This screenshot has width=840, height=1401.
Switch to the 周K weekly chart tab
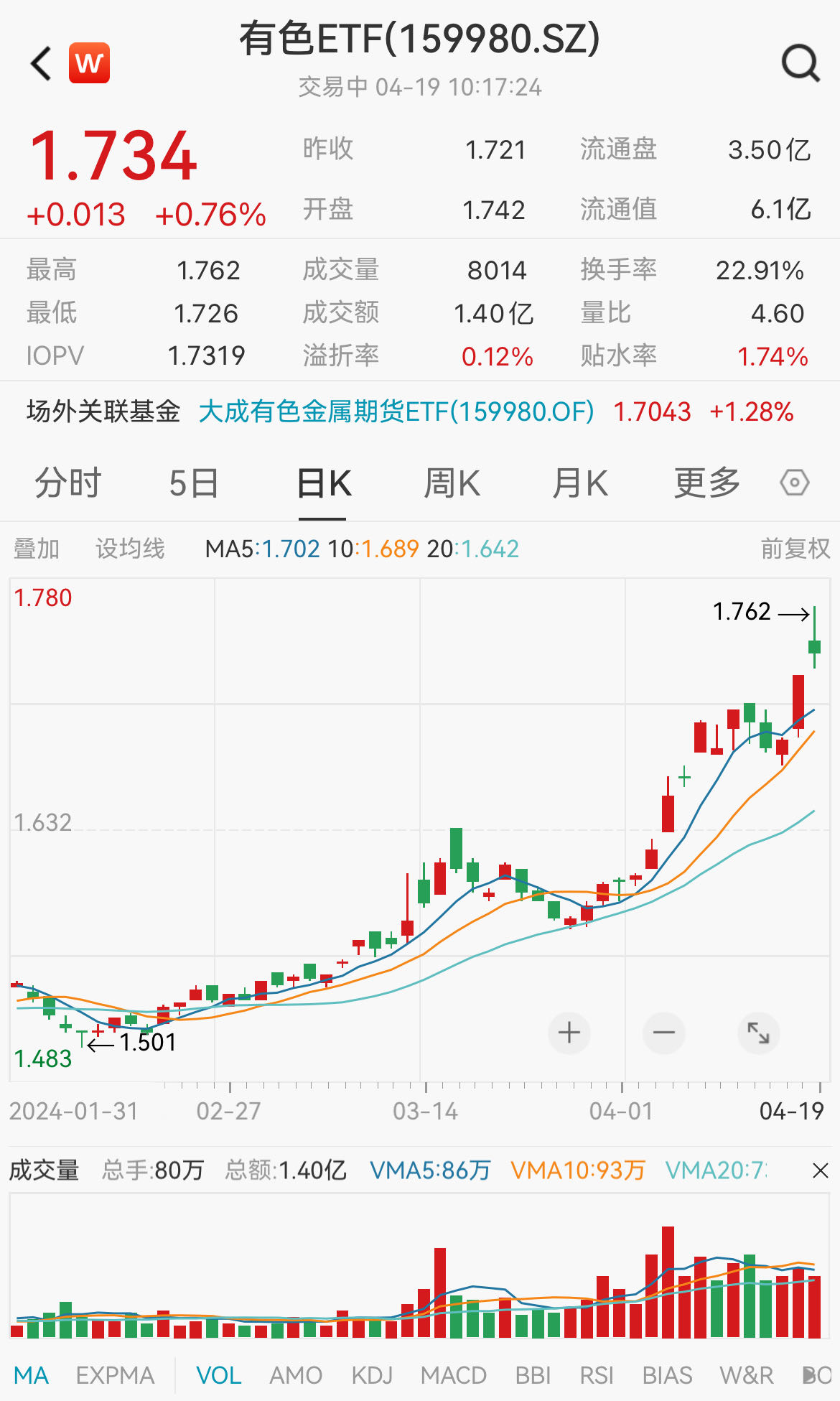tap(451, 483)
